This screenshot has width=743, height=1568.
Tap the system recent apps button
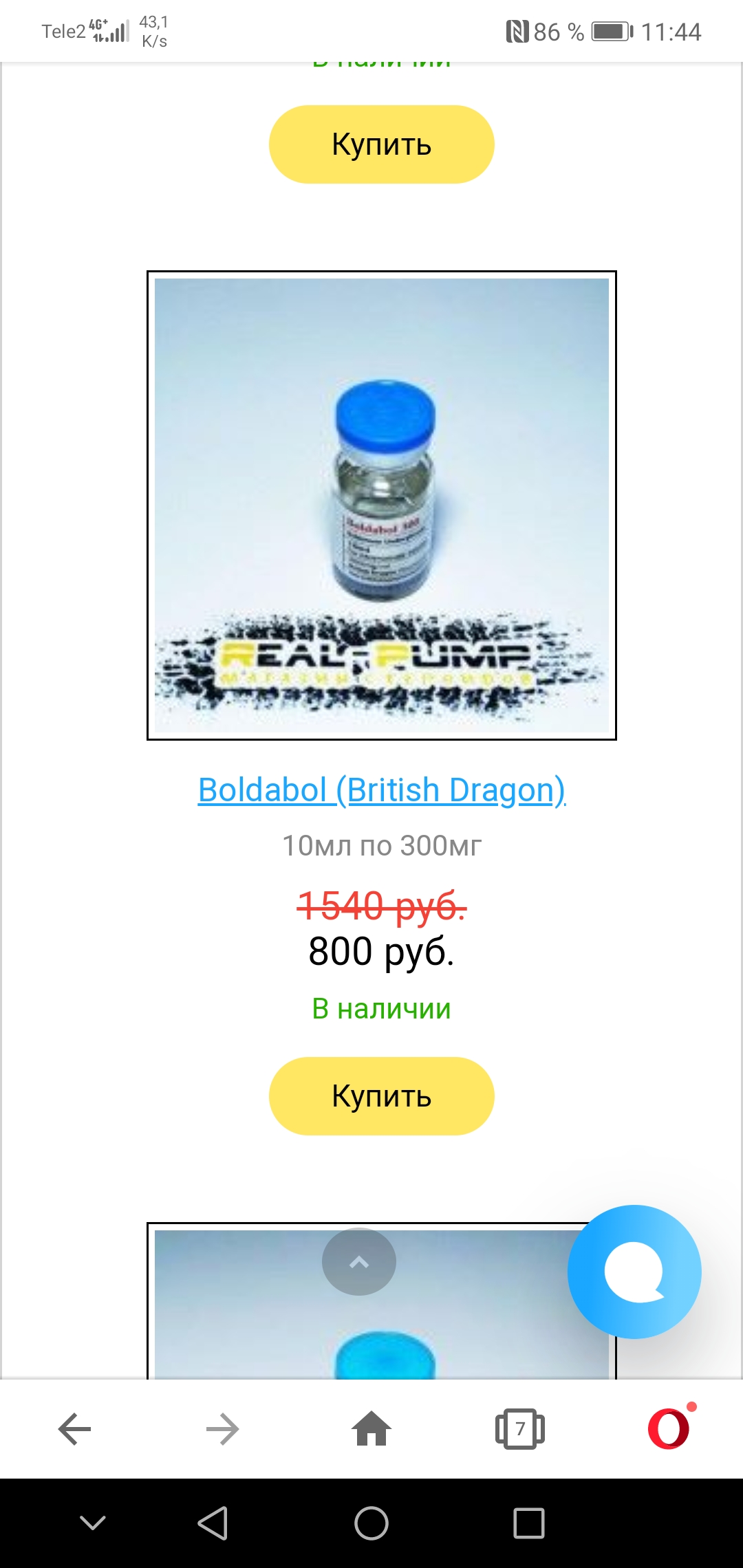(529, 1523)
